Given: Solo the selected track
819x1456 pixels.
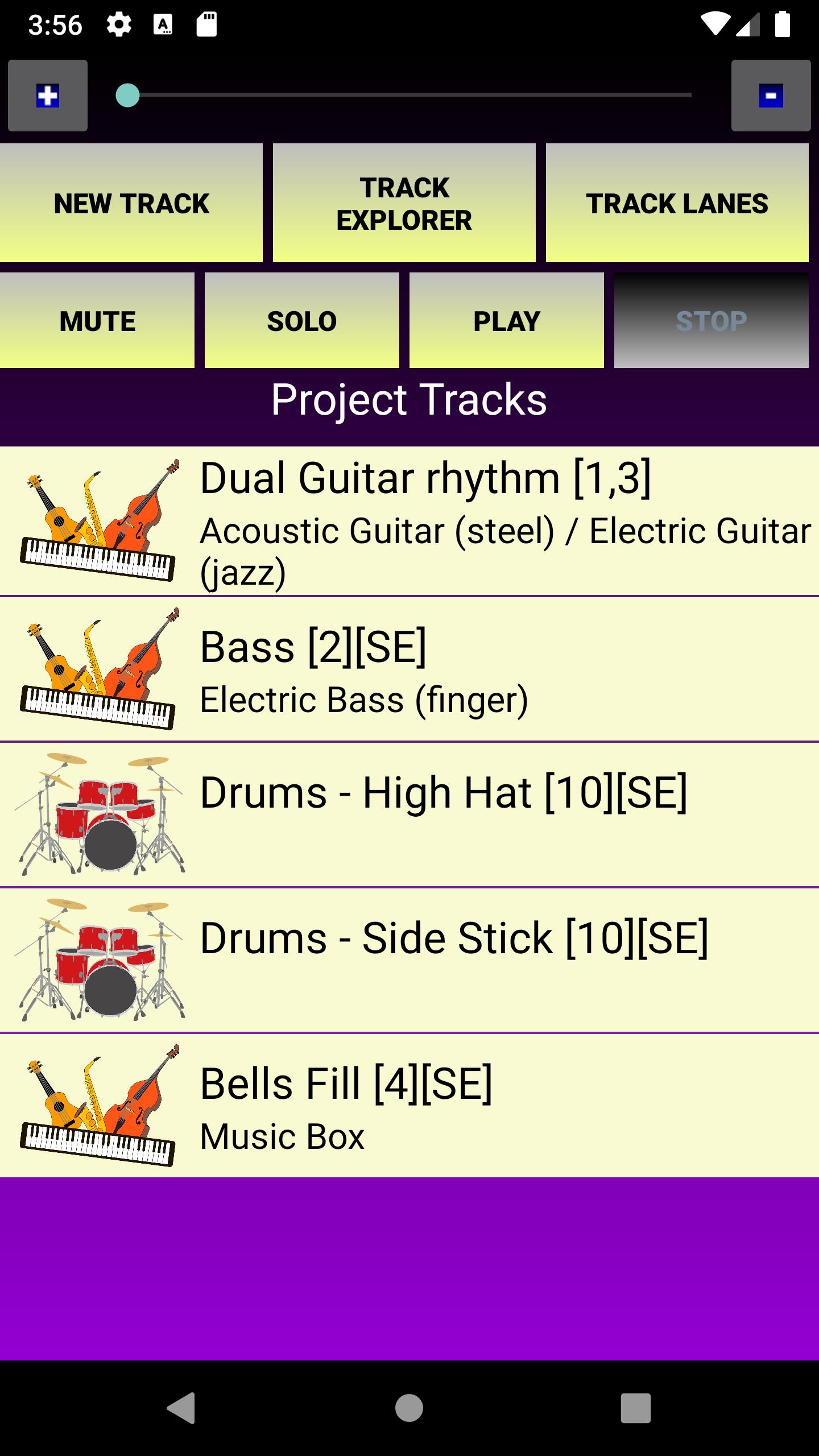Looking at the screenshot, I should pos(301,320).
